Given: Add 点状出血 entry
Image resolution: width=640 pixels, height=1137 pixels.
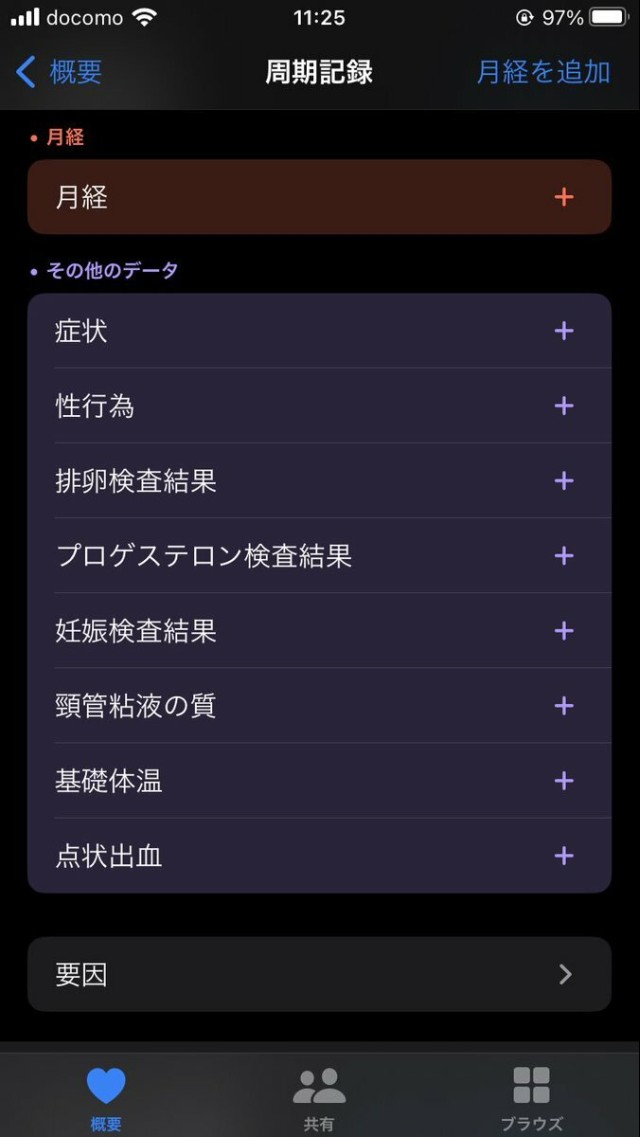Looking at the screenshot, I should [x=564, y=856].
